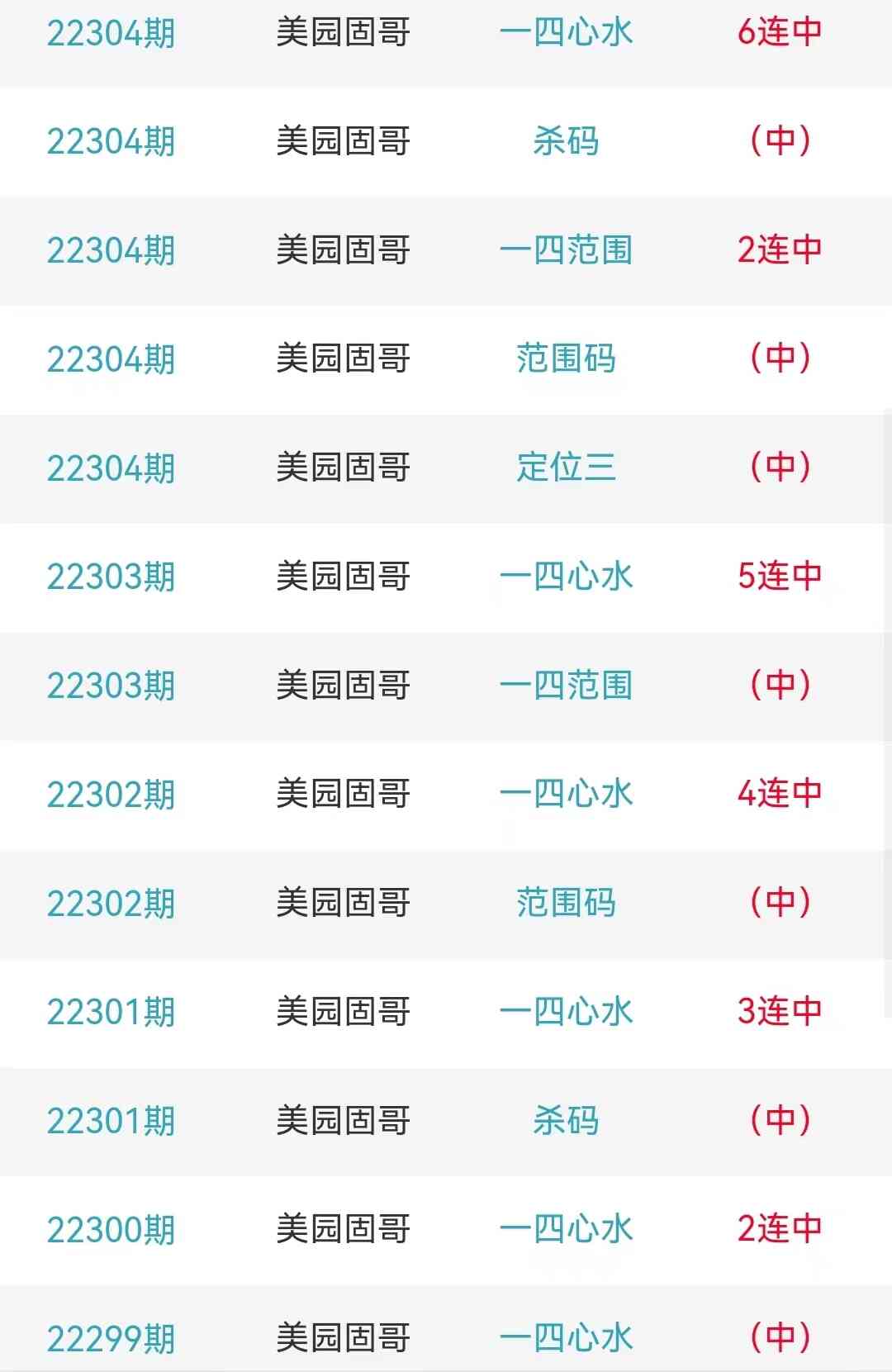Open the 22300期 一四心水 2连中 entry
Image resolution: width=892 pixels, height=1372 pixels.
click(x=566, y=1229)
